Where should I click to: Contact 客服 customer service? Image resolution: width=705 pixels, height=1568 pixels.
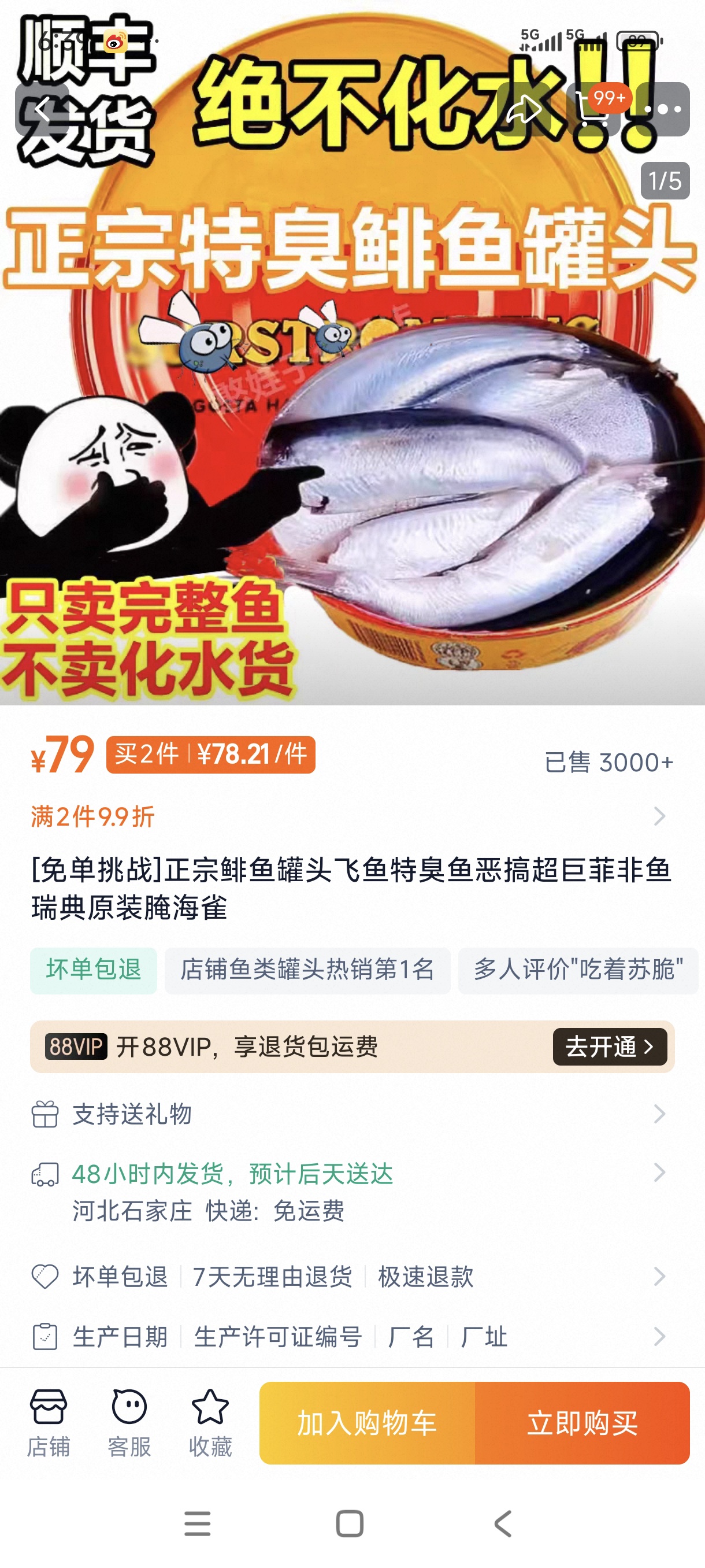pyautogui.click(x=129, y=1423)
